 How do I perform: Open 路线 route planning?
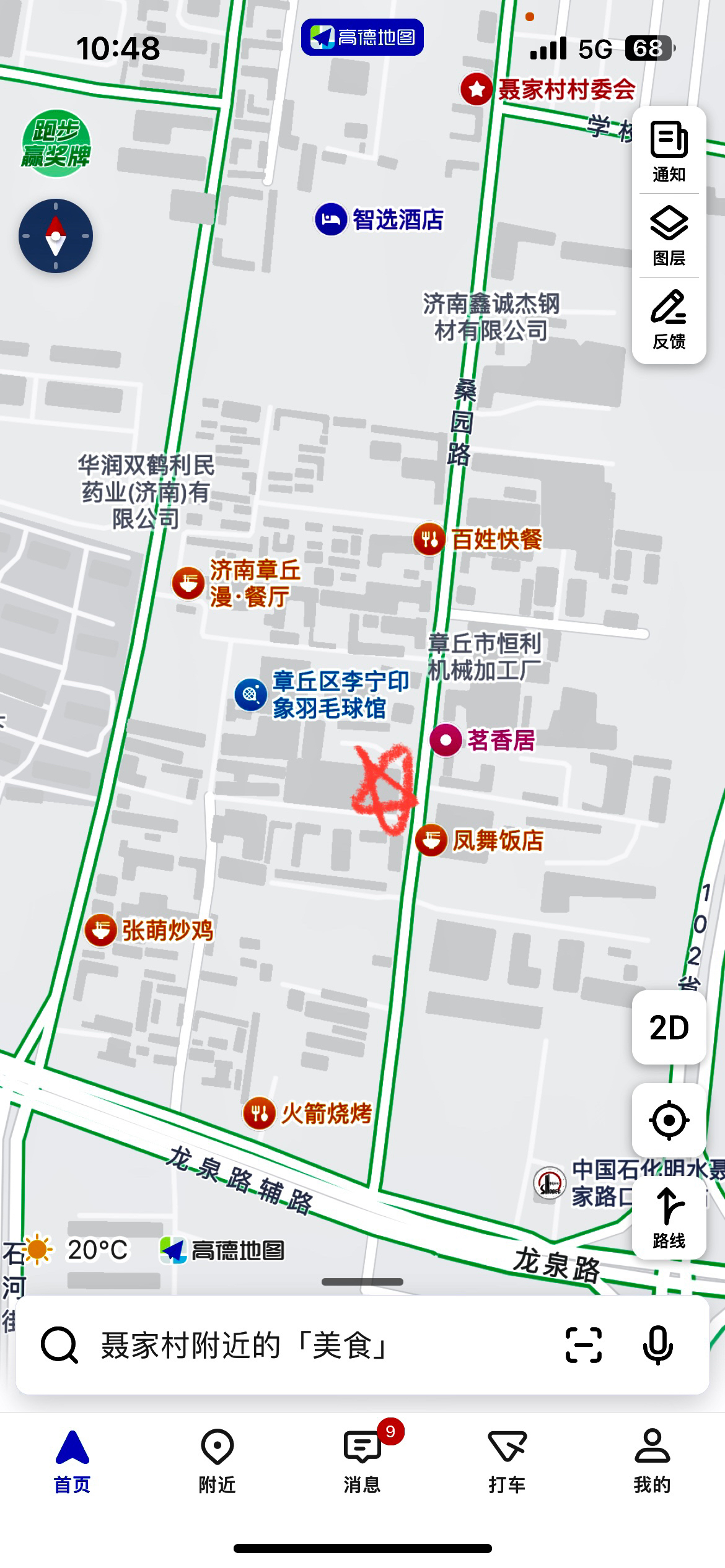(669, 1218)
